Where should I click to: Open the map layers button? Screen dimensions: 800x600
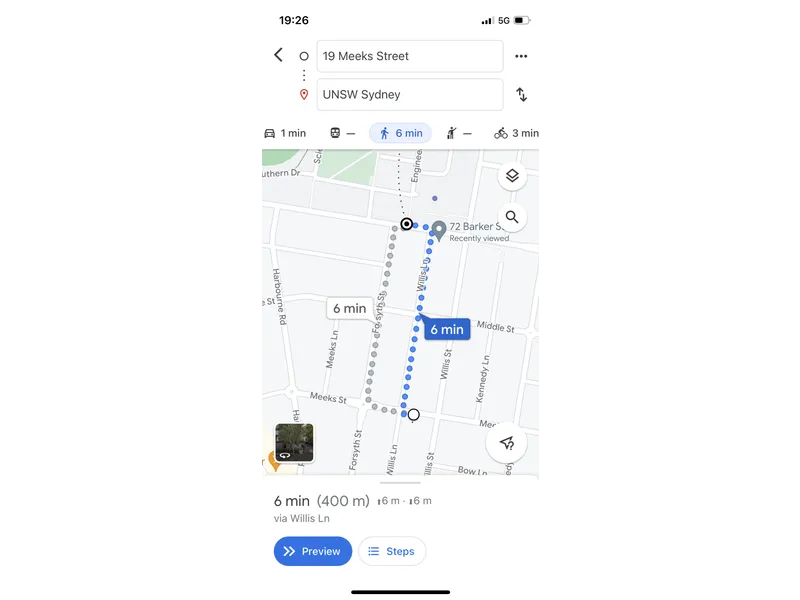pyautogui.click(x=512, y=176)
